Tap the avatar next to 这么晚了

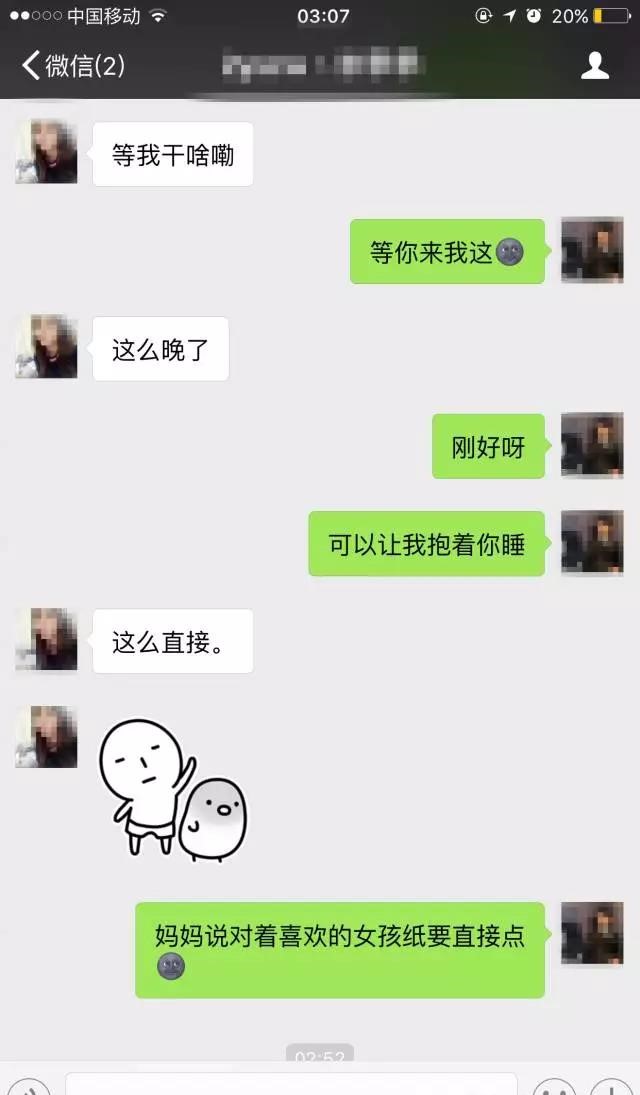[x=46, y=347]
